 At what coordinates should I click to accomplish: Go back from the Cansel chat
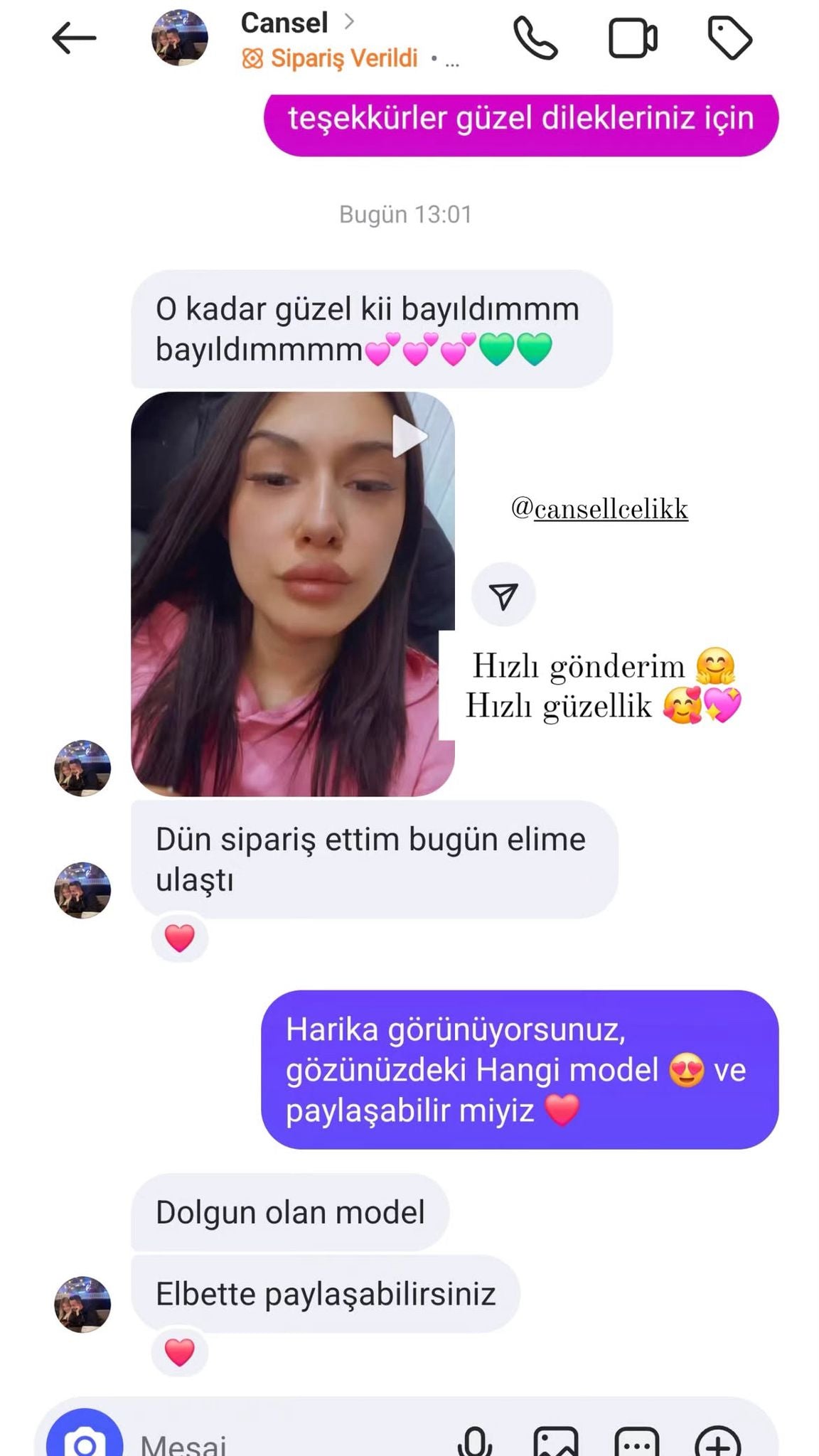[74, 38]
